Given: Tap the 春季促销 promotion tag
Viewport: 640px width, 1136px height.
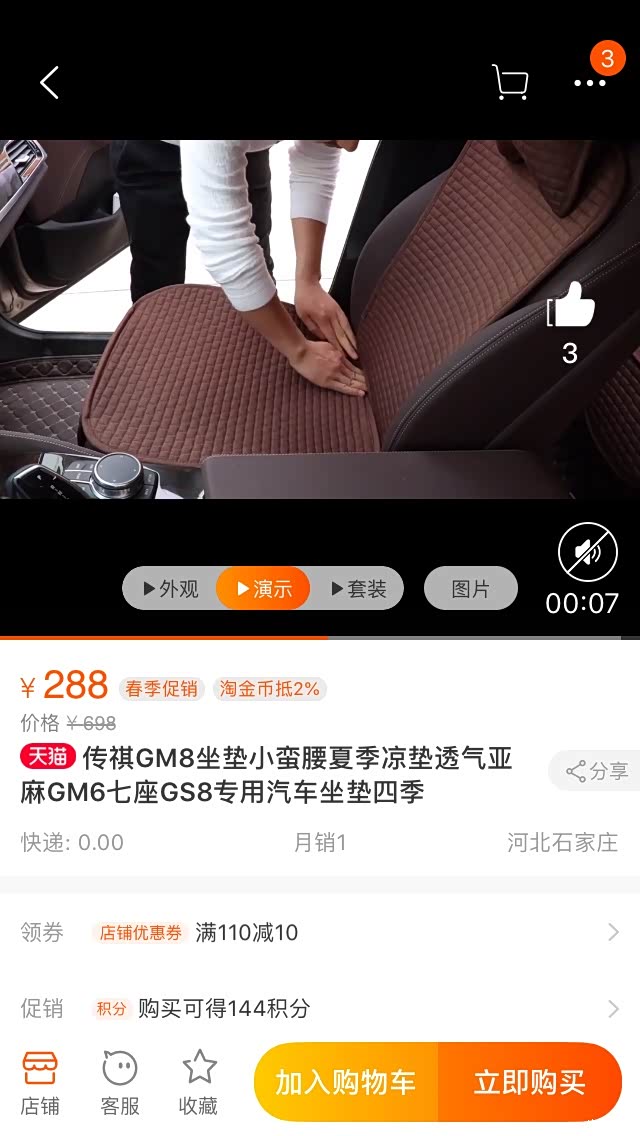Looking at the screenshot, I should pyautogui.click(x=162, y=688).
